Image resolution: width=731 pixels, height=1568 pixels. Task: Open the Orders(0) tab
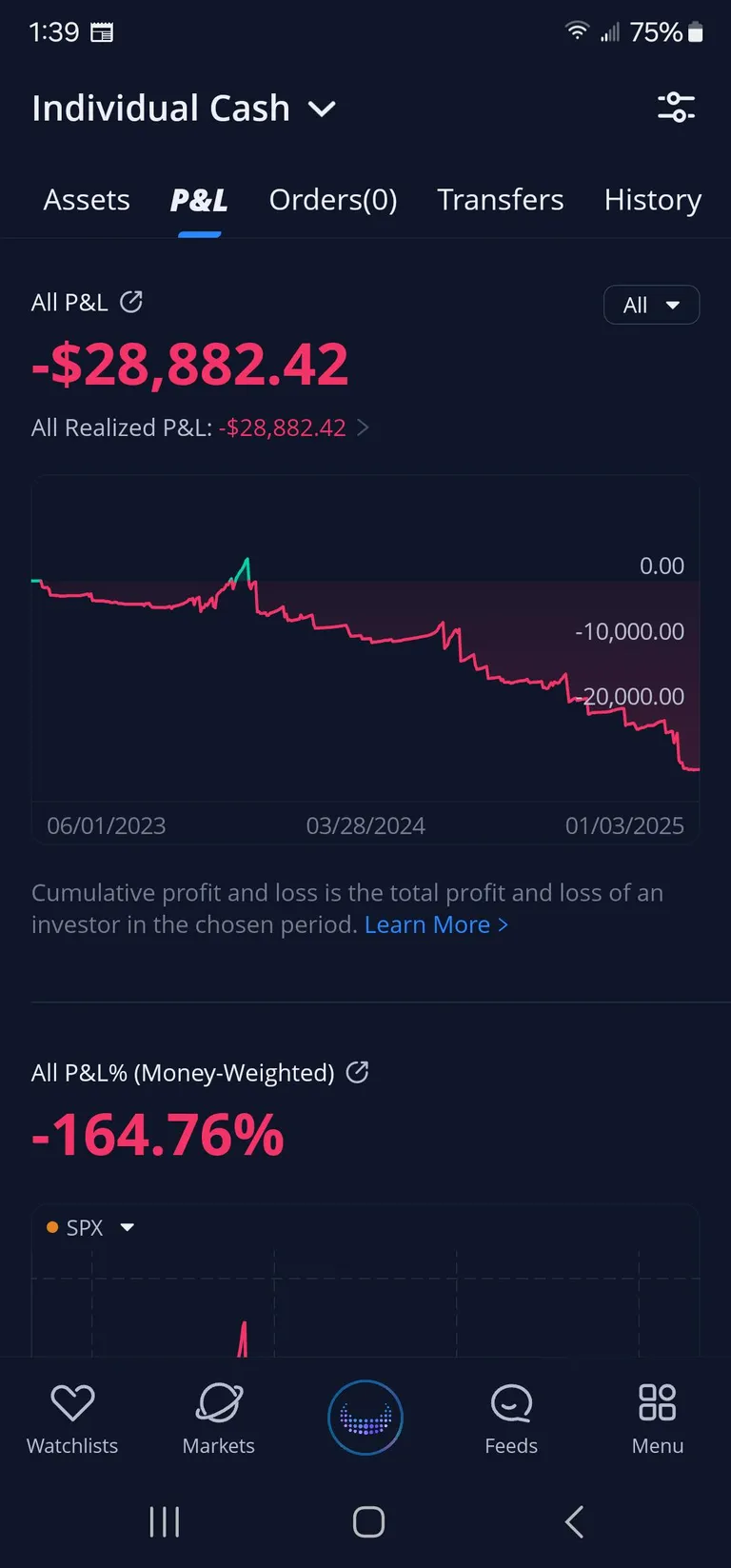coord(333,200)
